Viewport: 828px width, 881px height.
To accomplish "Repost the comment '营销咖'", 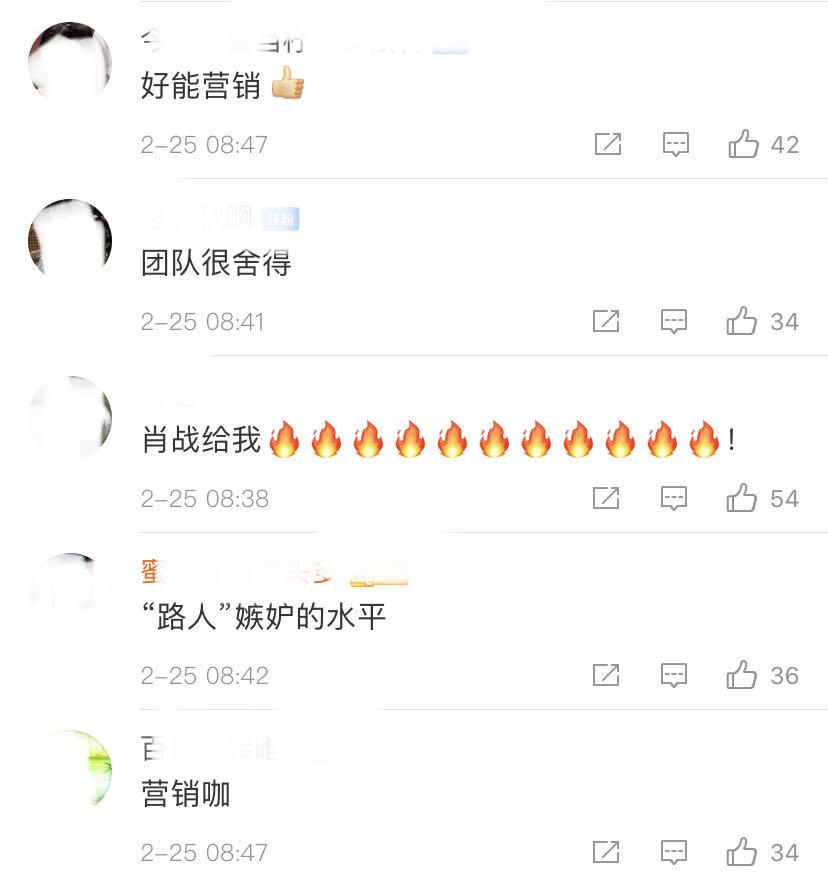I will 606,852.
